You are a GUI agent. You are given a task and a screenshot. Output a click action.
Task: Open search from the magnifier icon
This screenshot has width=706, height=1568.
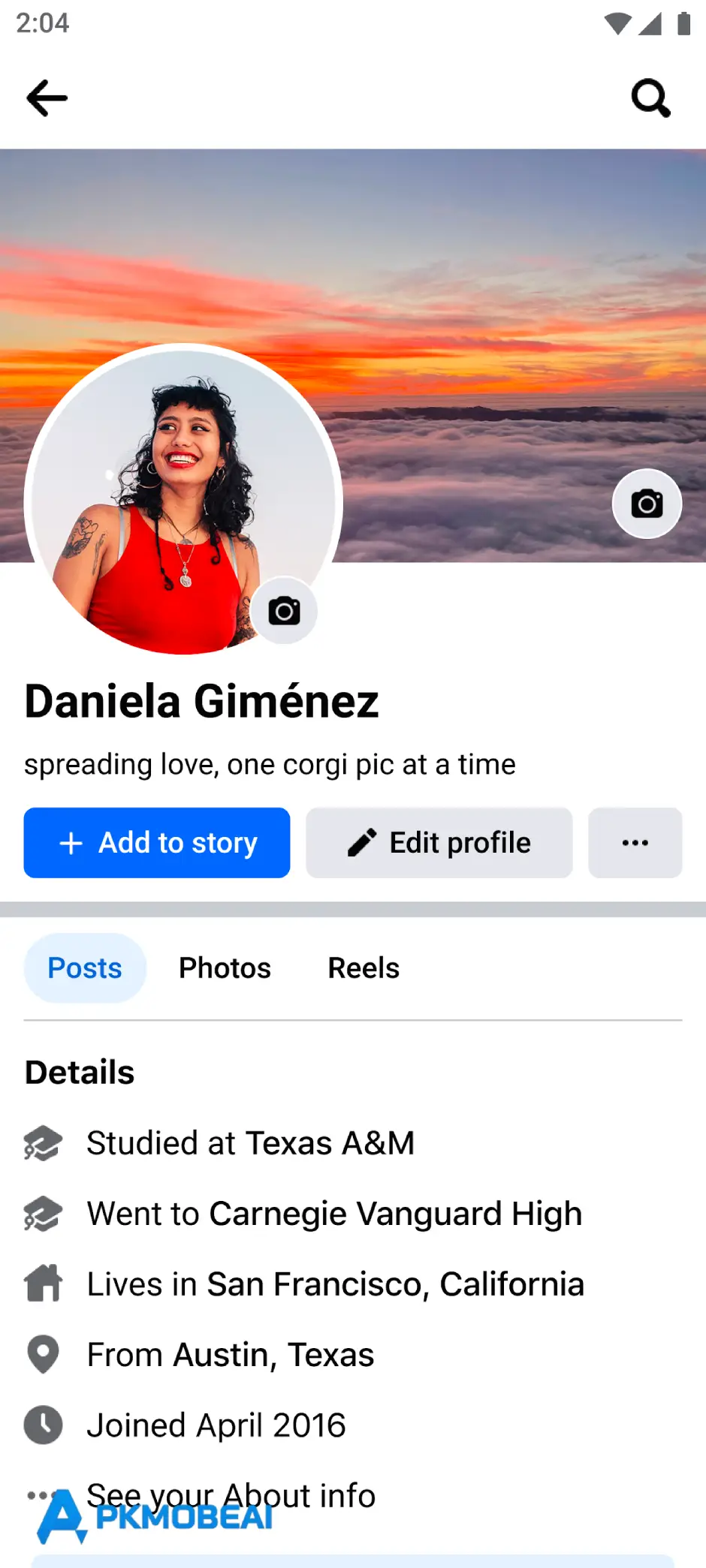(650, 98)
